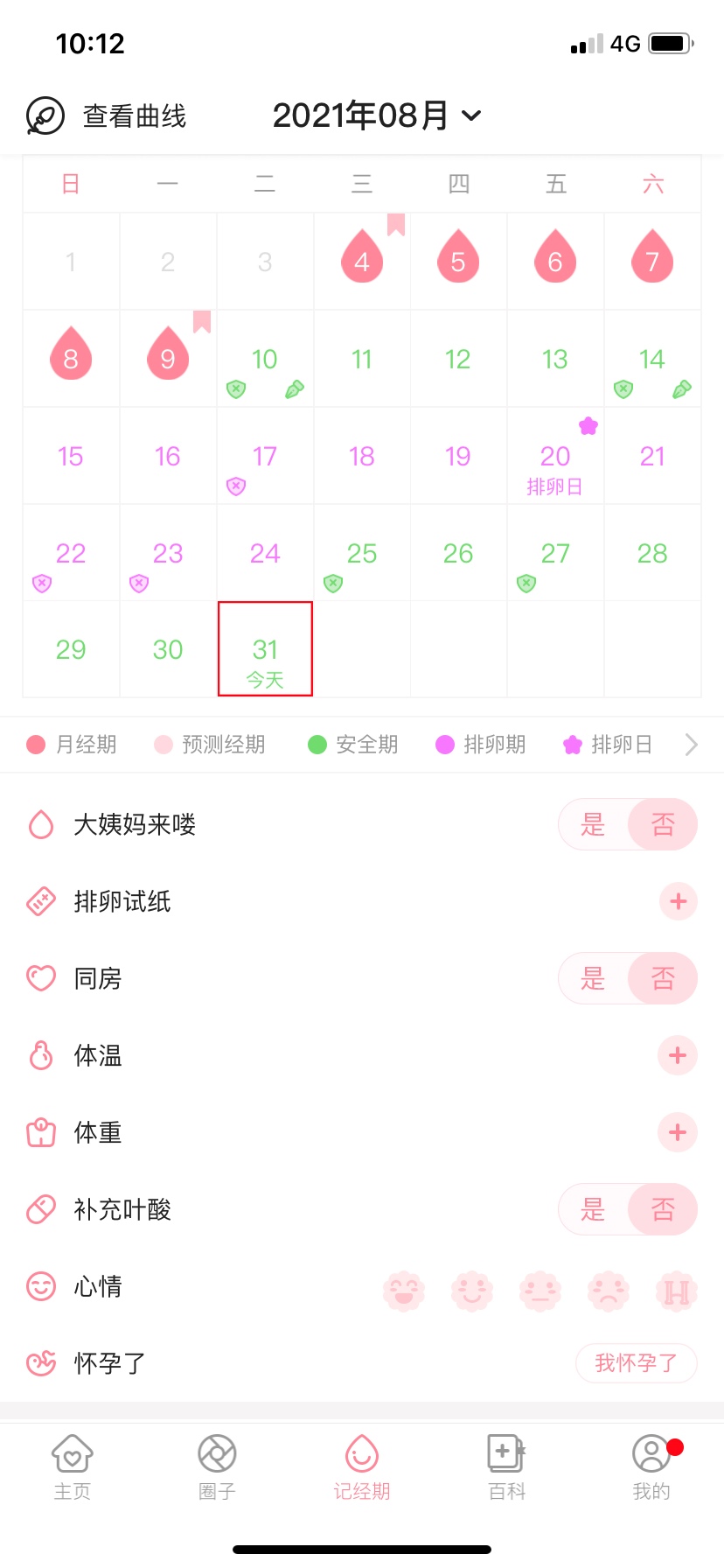Switch to the 百科 tab

[506, 1467]
